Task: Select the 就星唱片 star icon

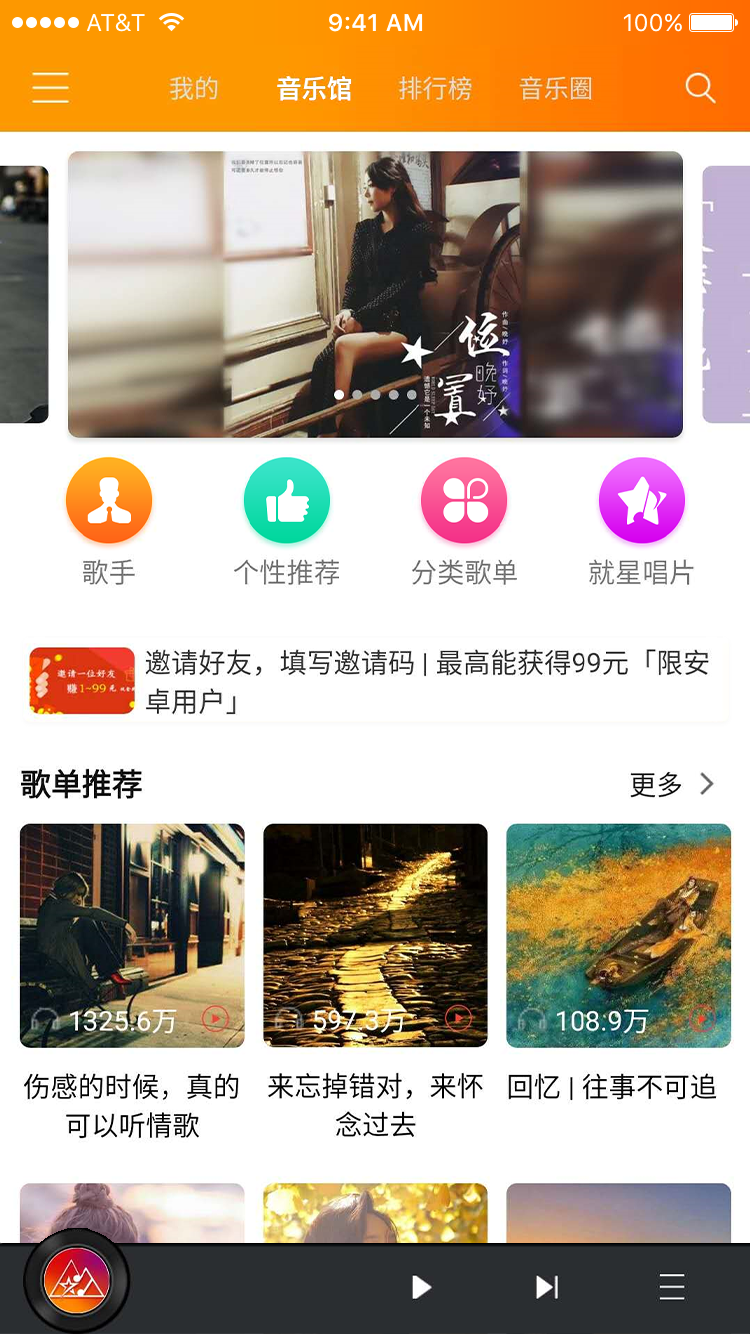Action: click(x=641, y=500)
